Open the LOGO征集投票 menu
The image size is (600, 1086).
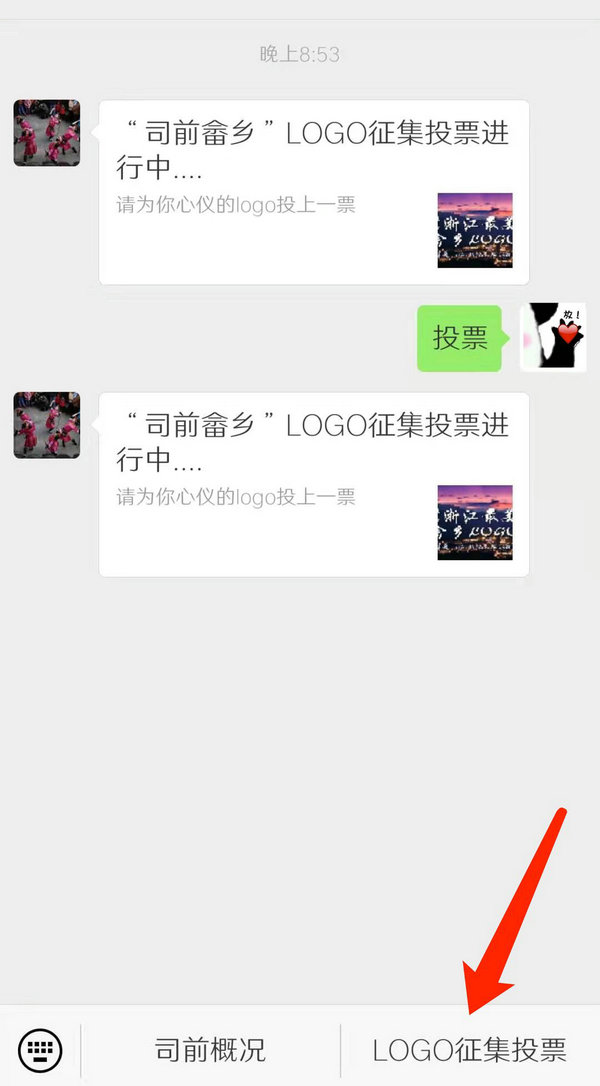[x=469, y=1049]
